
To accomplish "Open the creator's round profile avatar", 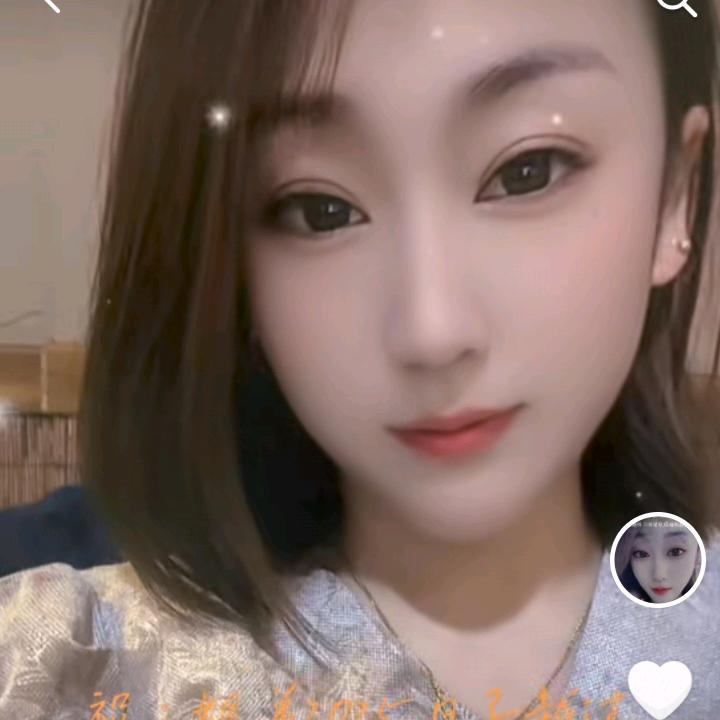I will (x=658, y=560).
